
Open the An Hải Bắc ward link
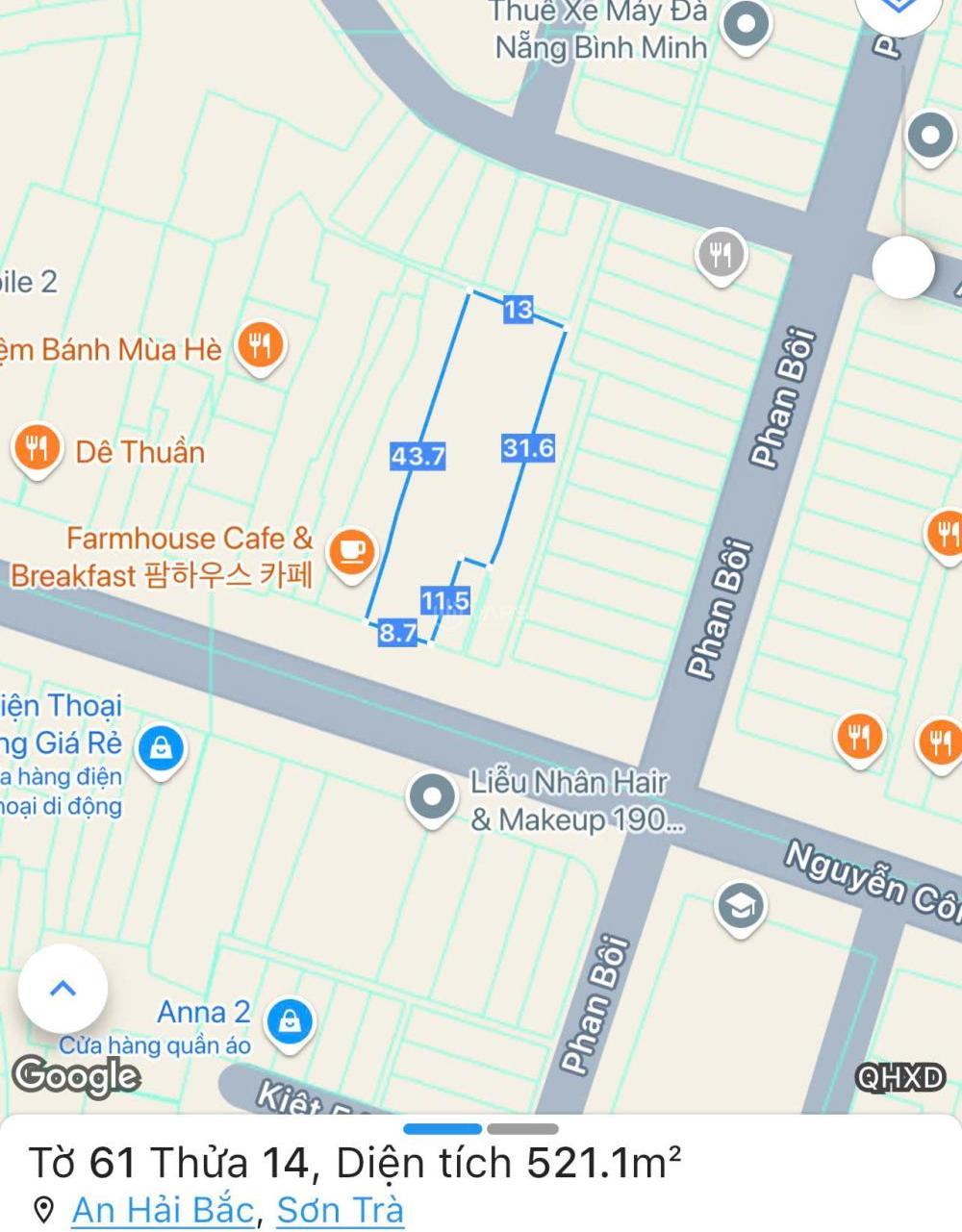pyautogui.click(x=163, y=1210)
